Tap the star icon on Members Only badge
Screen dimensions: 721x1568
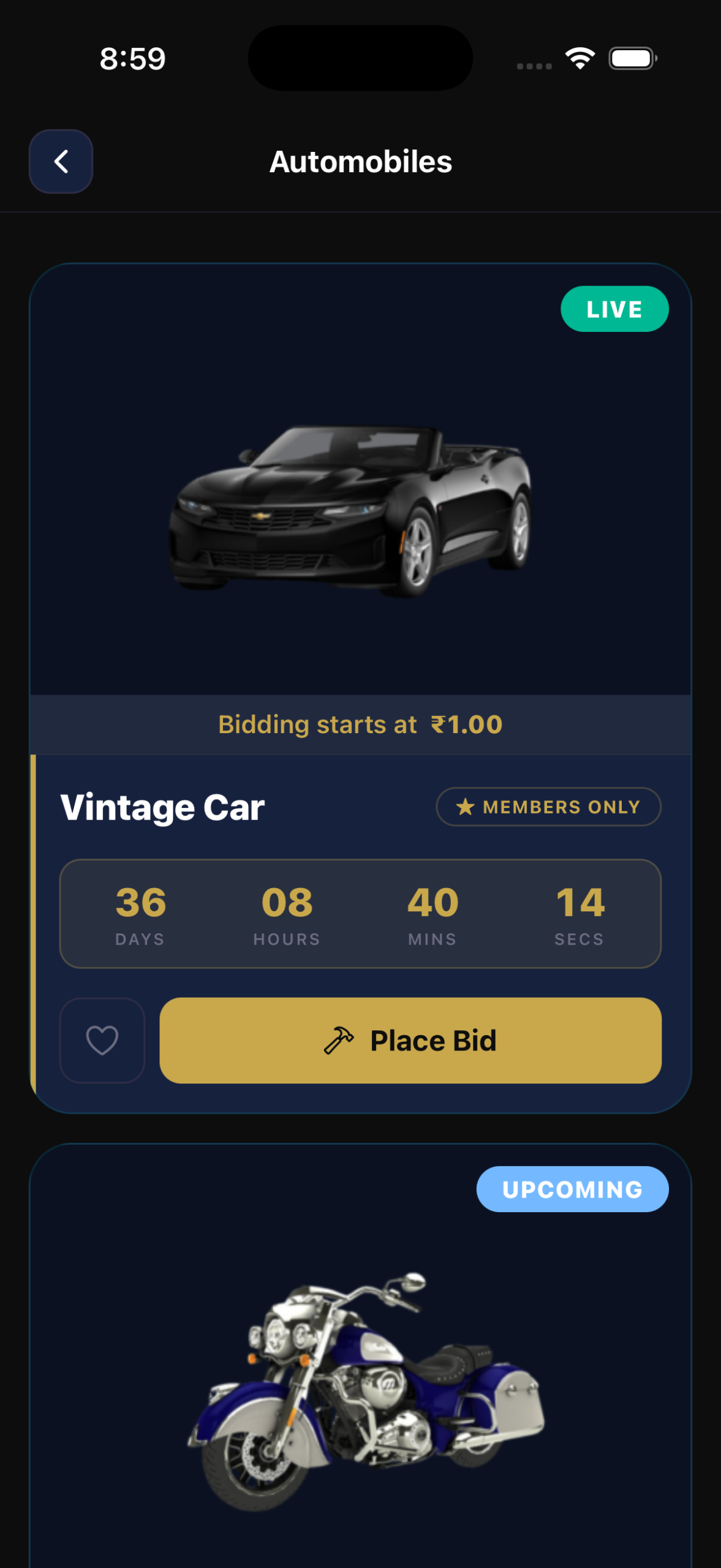pos(464,807)
